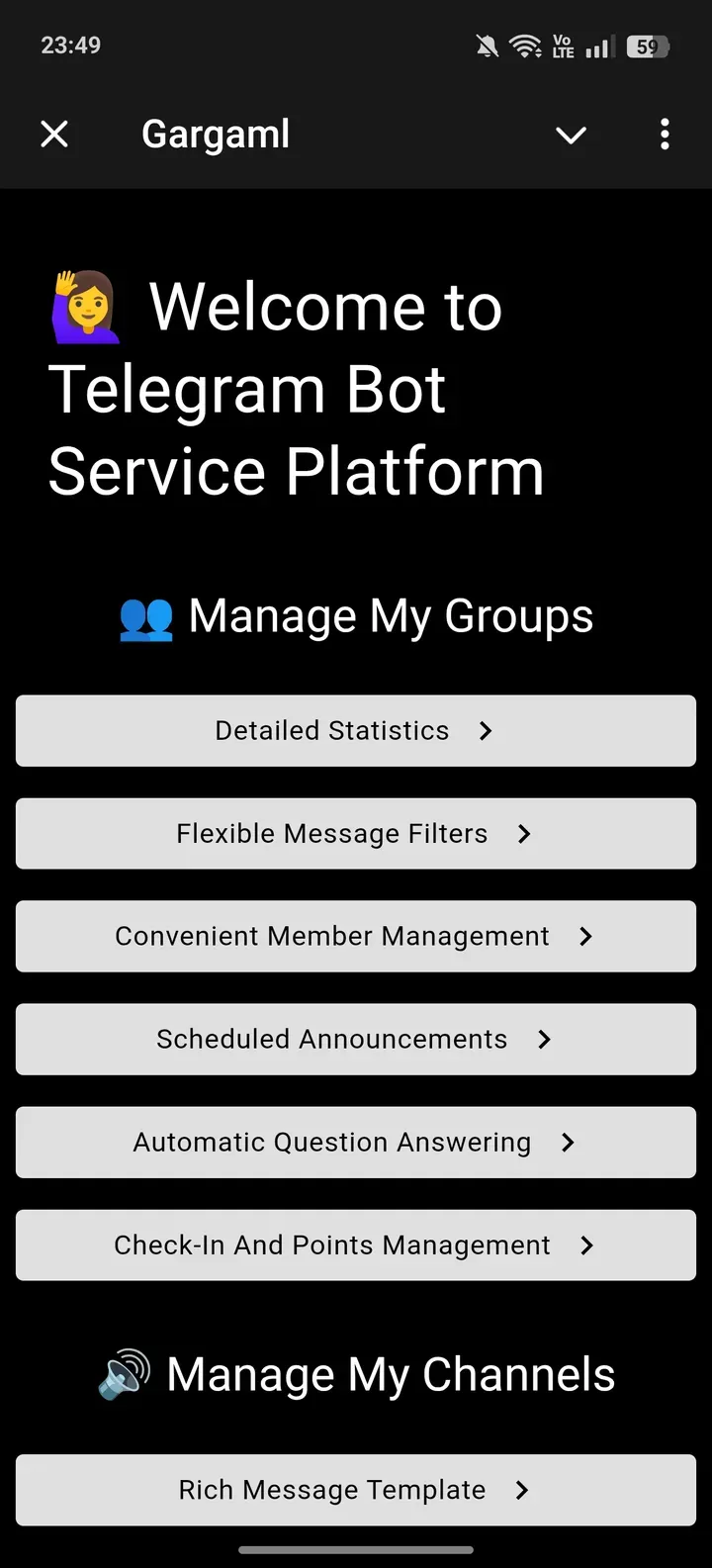View Scheduled Announcements

click(x=356, y=1040)
